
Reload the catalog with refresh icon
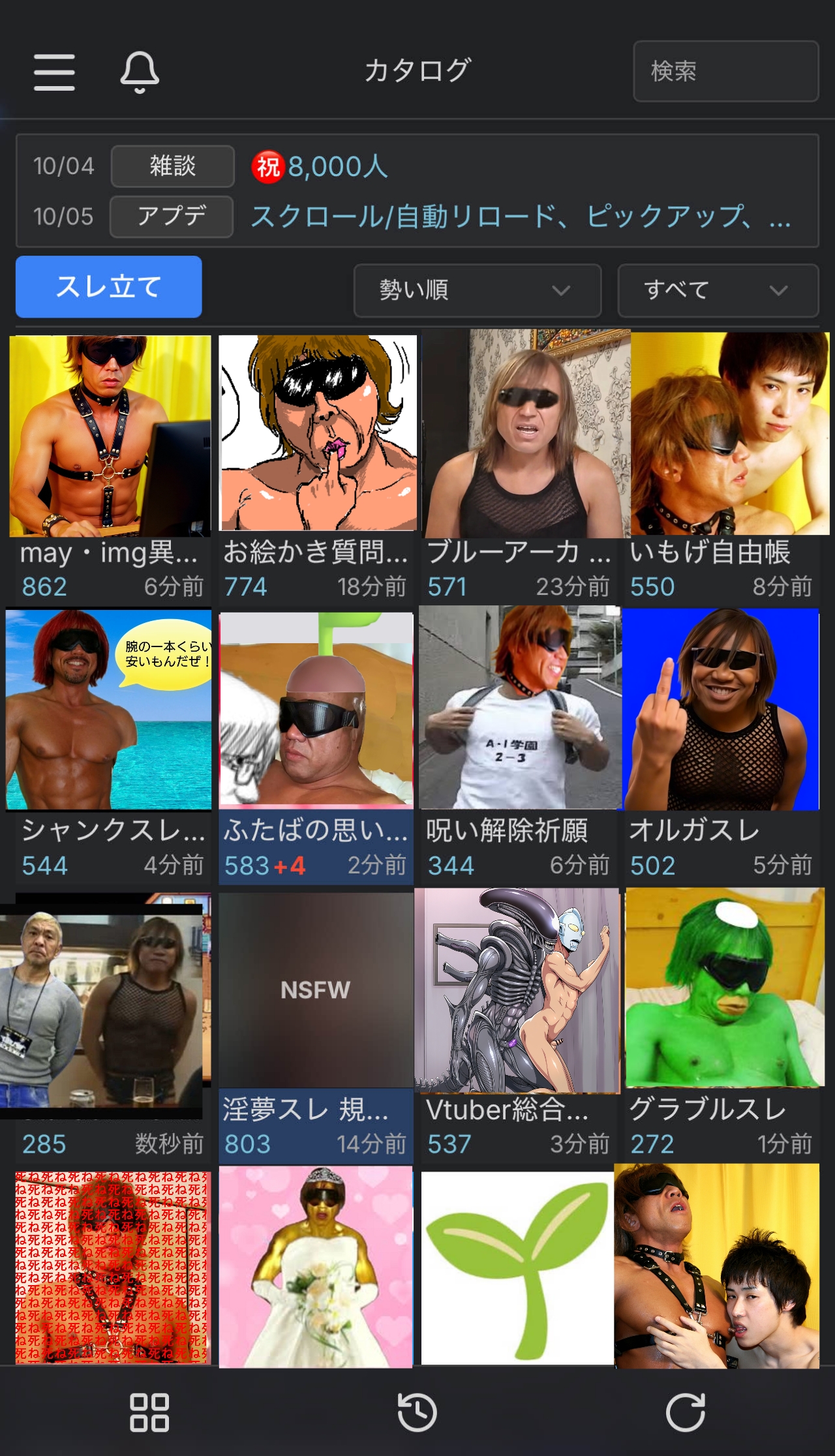(x=685, y=1413)
